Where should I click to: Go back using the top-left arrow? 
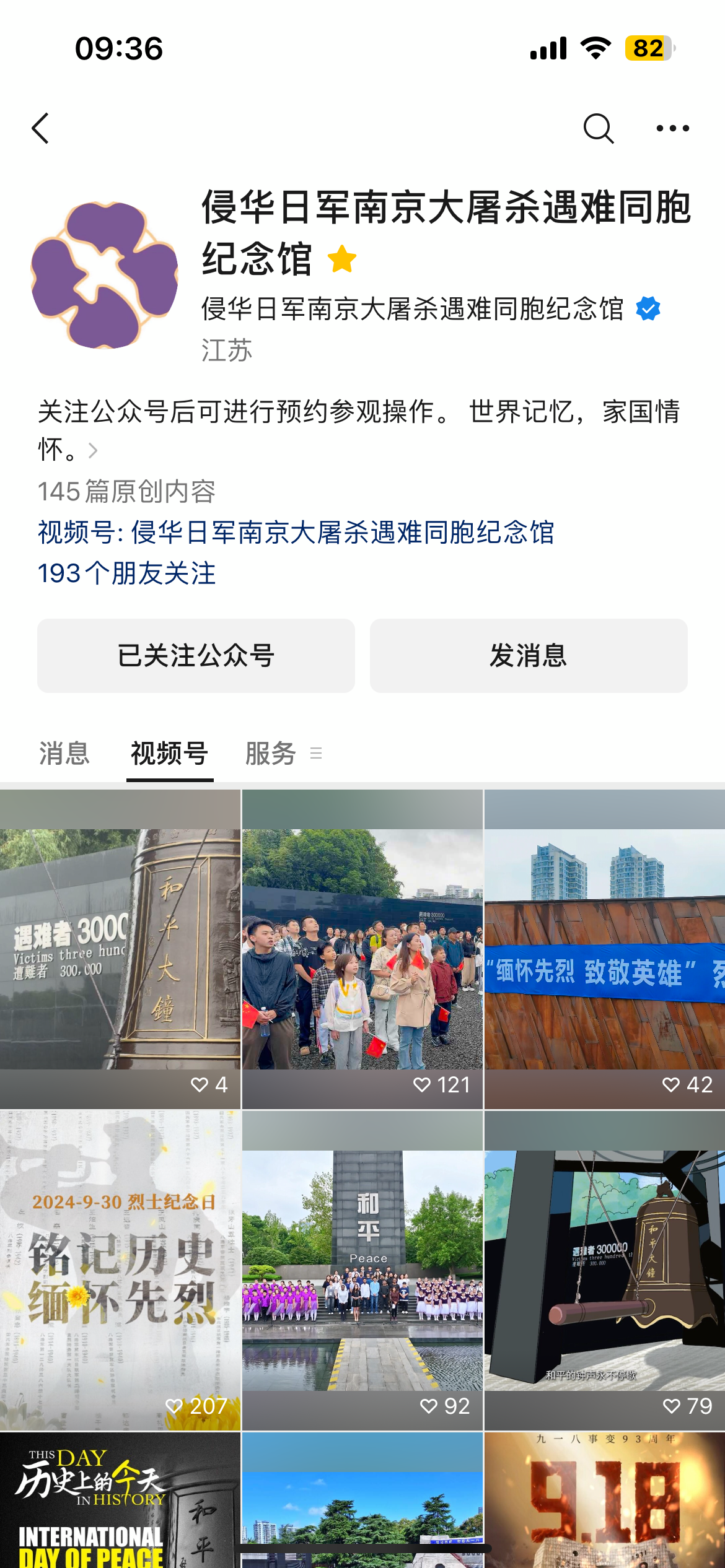pos(41,128)
